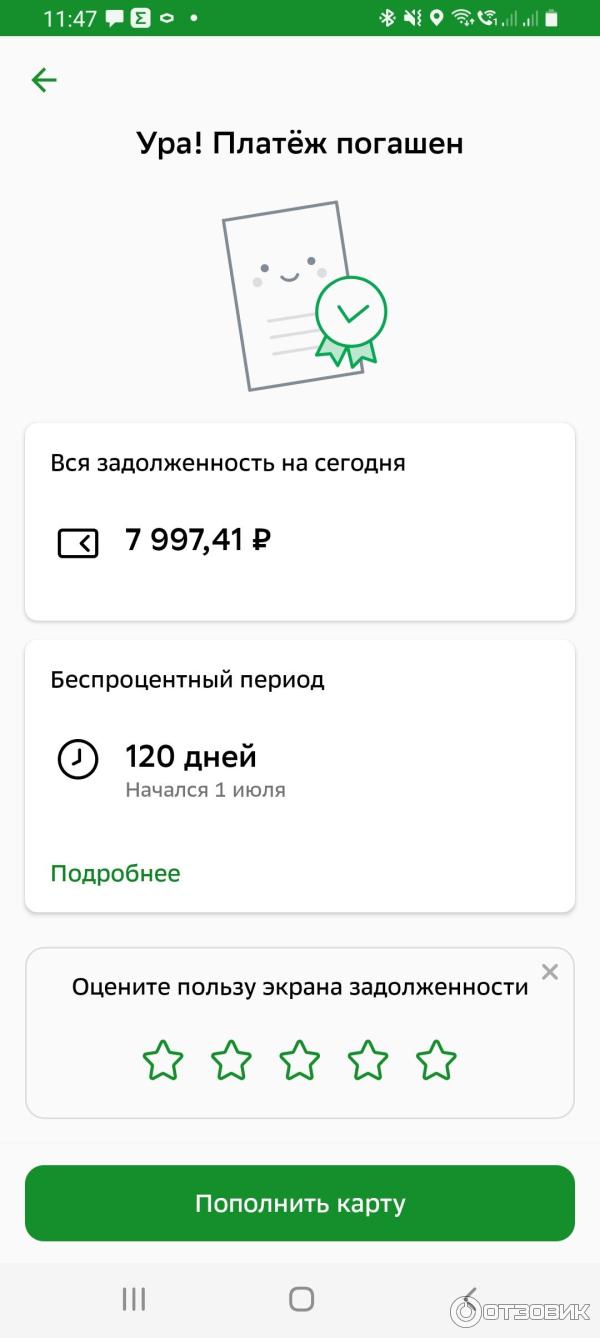This screenshot has height=1338, width=600.
Task: Open the Подробнее link
Action: (115, 873)
